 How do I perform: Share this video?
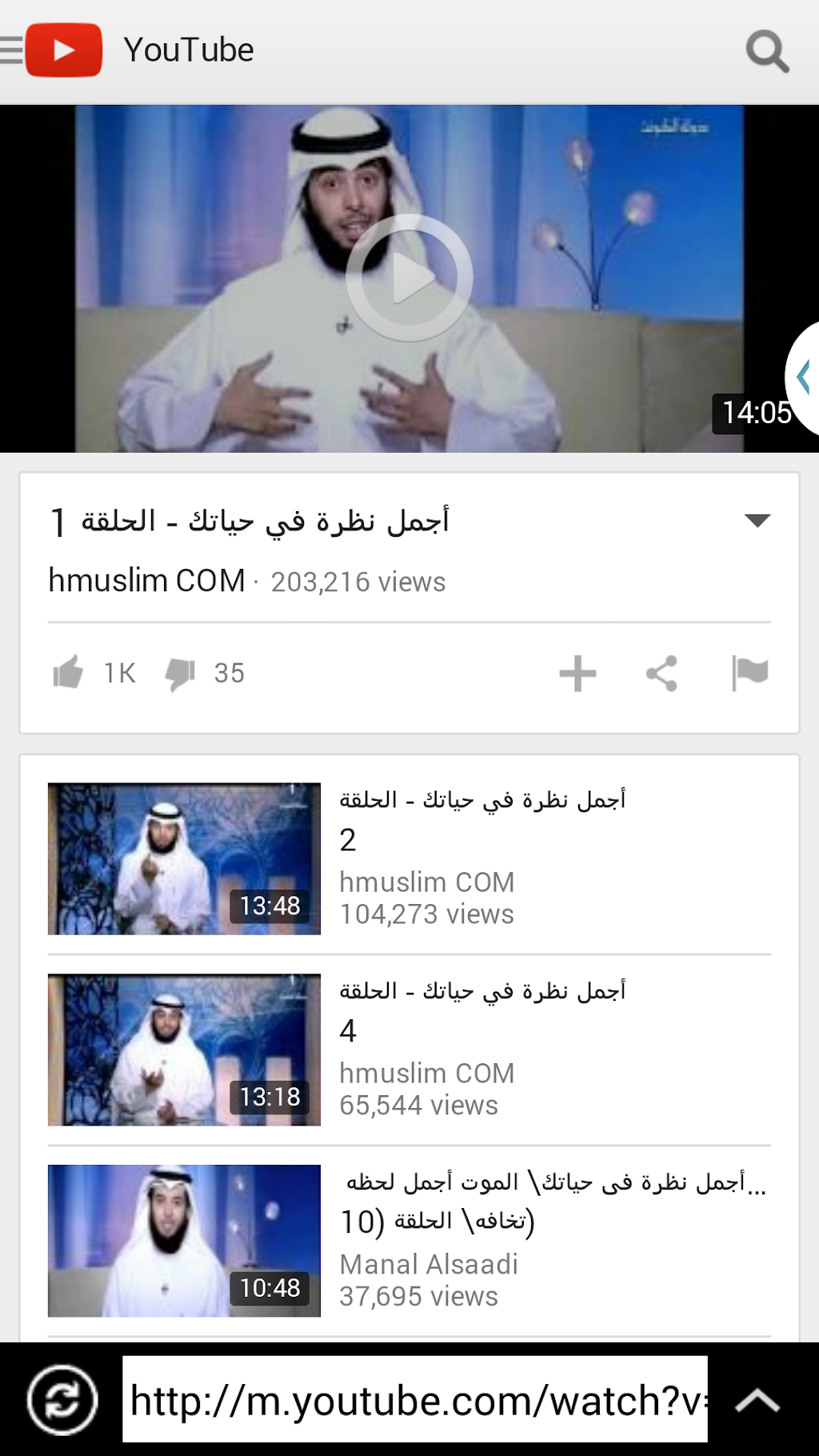coord(662,674)
